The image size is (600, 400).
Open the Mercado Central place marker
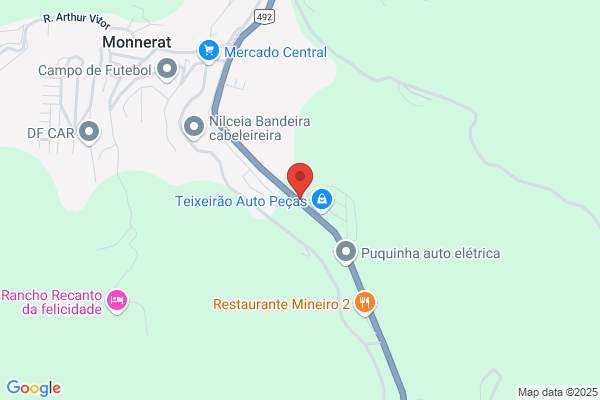pos(209,52)
